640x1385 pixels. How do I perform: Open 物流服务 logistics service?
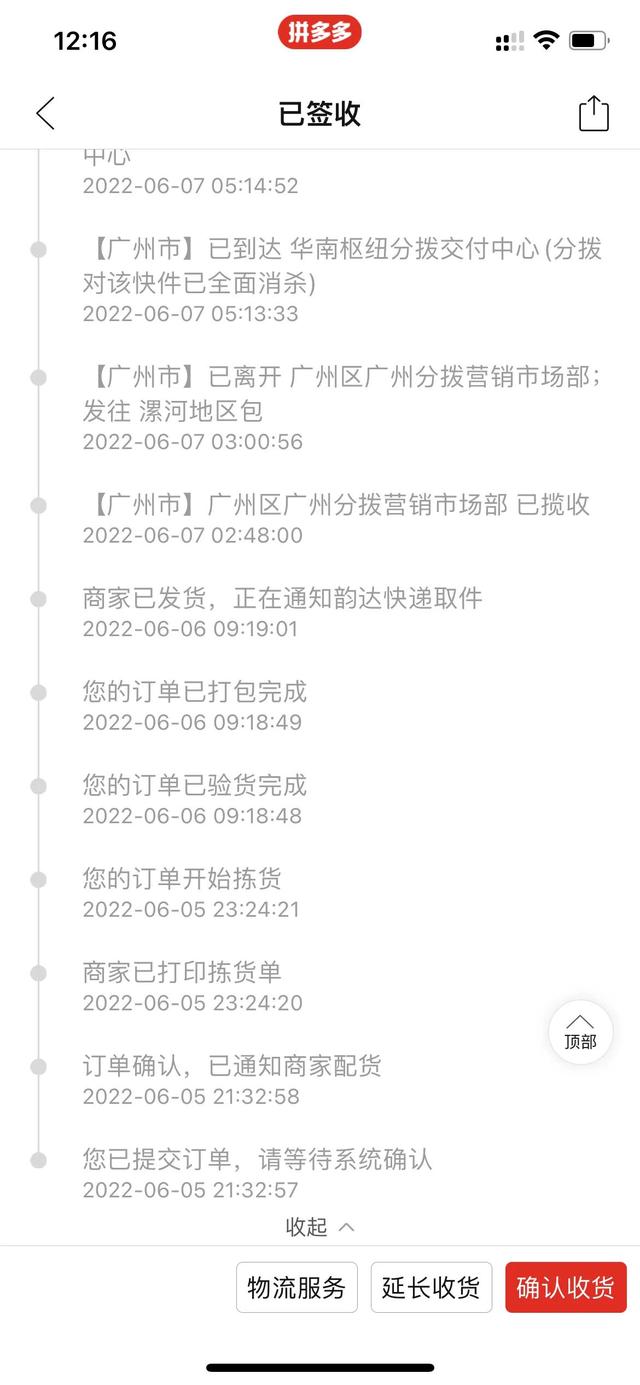[x=296, y=1287]
